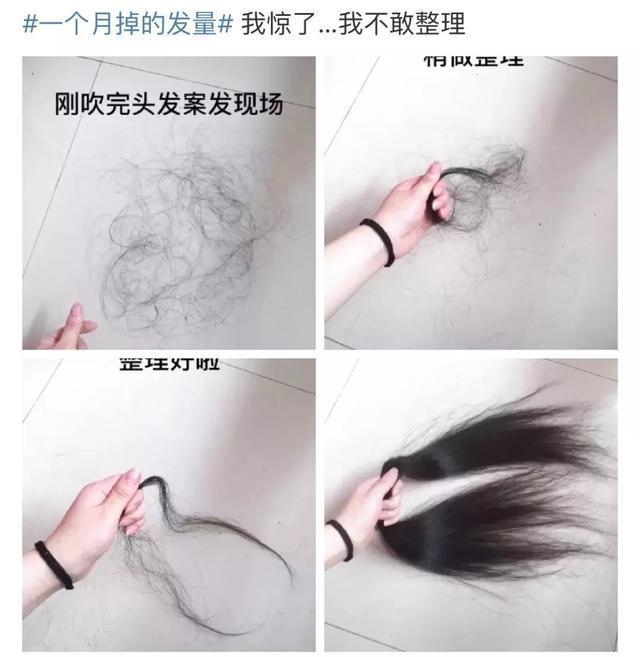View the photo of a hand holding a small hair clump
640x657 pixels.
[x=470, y=202]
